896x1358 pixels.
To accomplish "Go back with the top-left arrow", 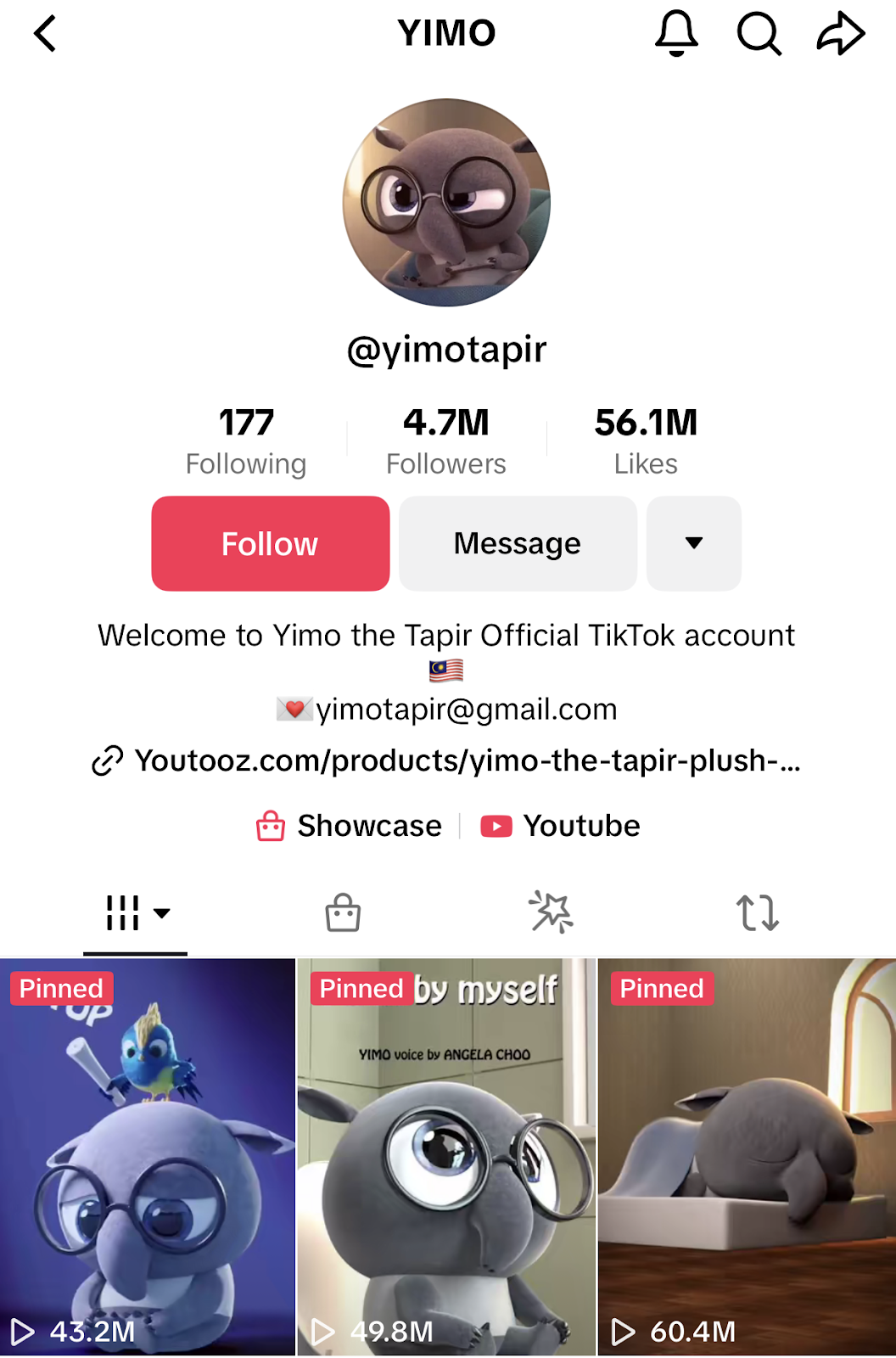I will 46,34.
